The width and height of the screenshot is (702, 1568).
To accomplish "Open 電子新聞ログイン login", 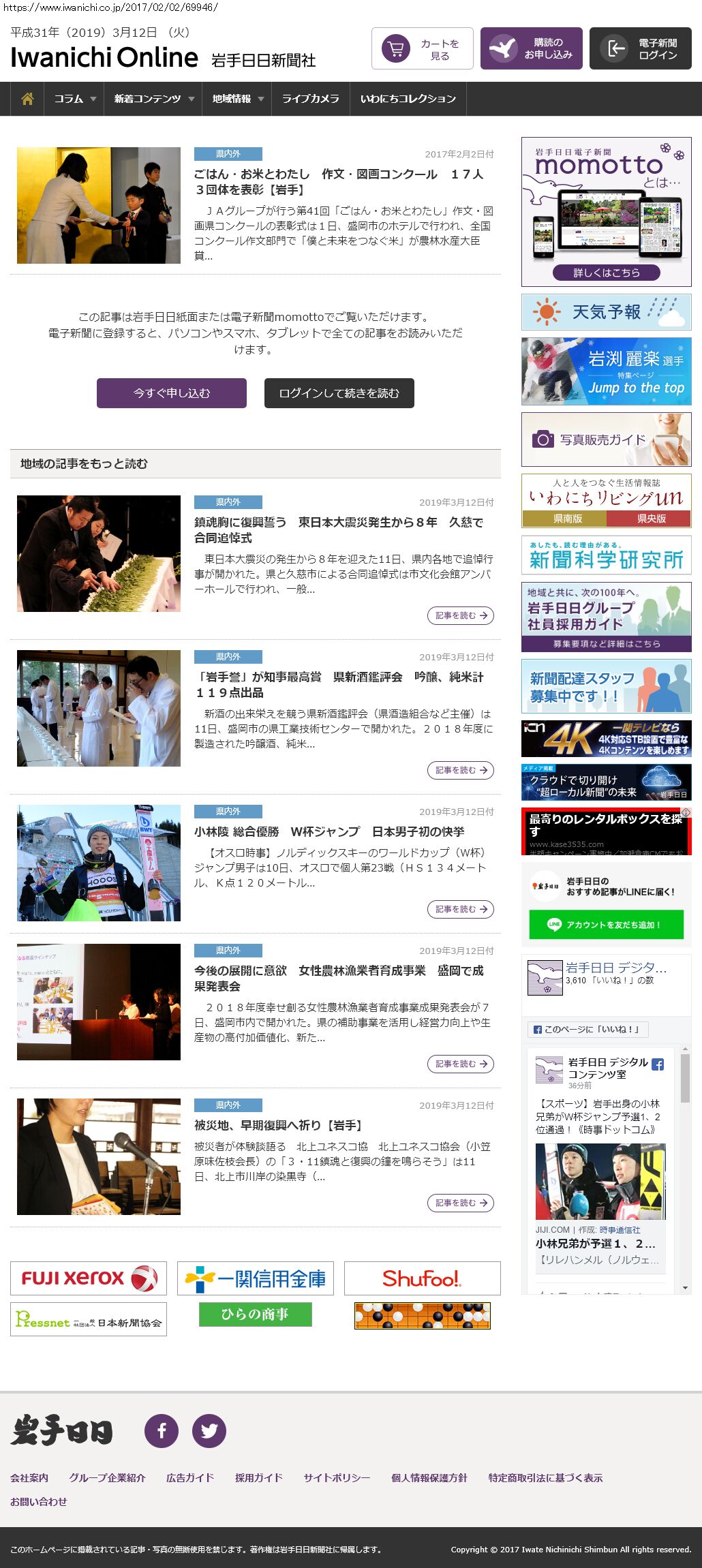I will pos(640,48).
